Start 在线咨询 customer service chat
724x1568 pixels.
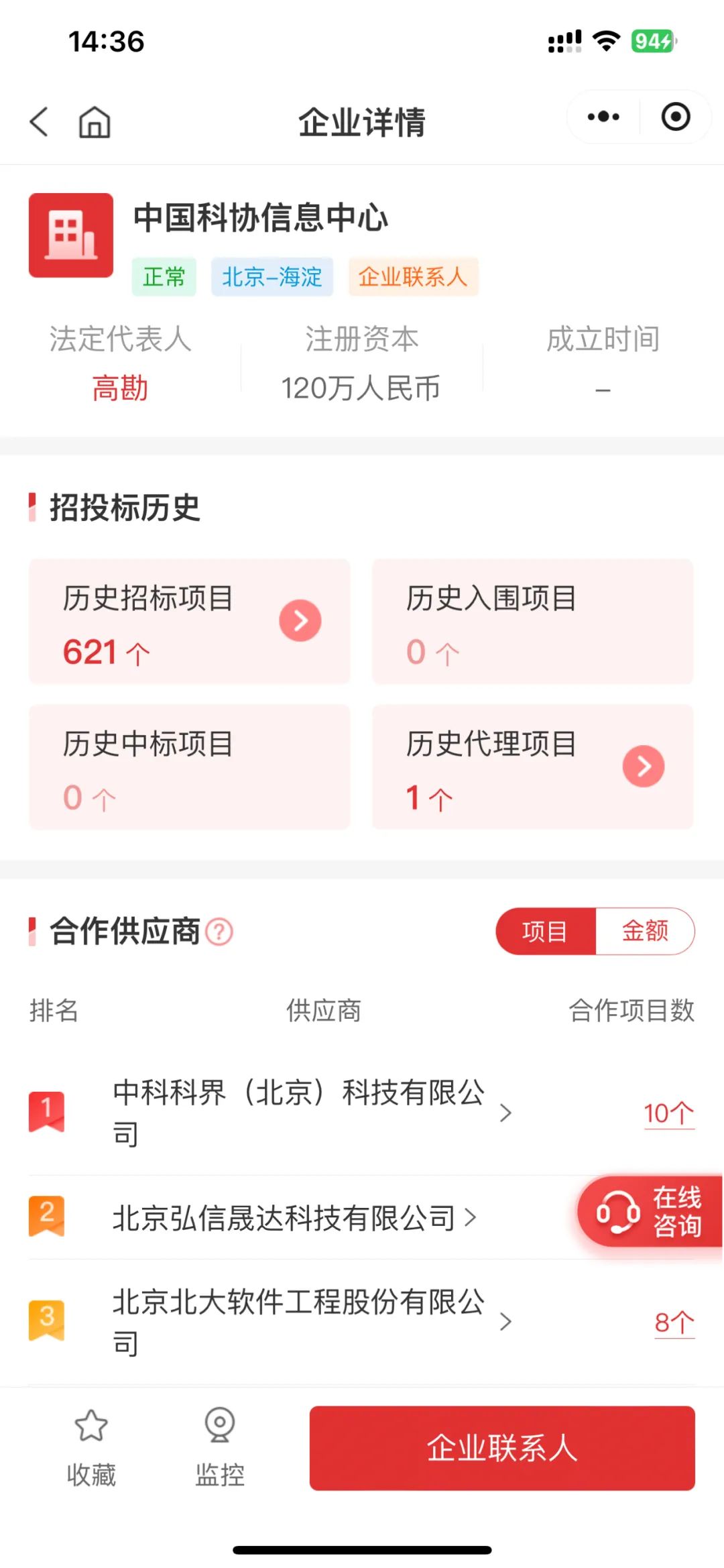[x=649, y=1212]
